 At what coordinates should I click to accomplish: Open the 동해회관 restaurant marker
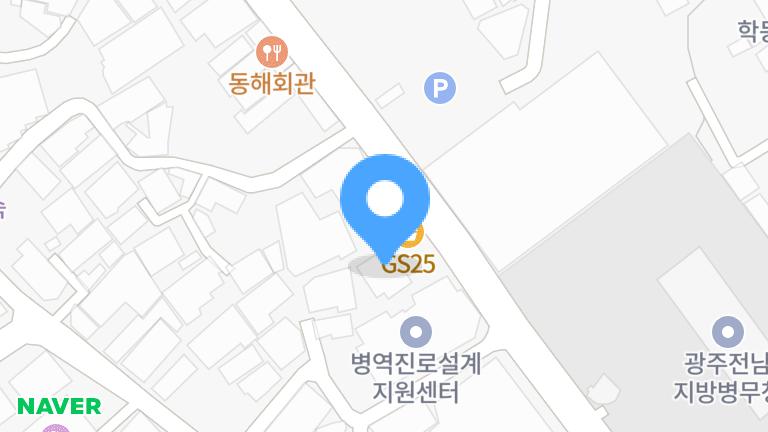point(272,51)
